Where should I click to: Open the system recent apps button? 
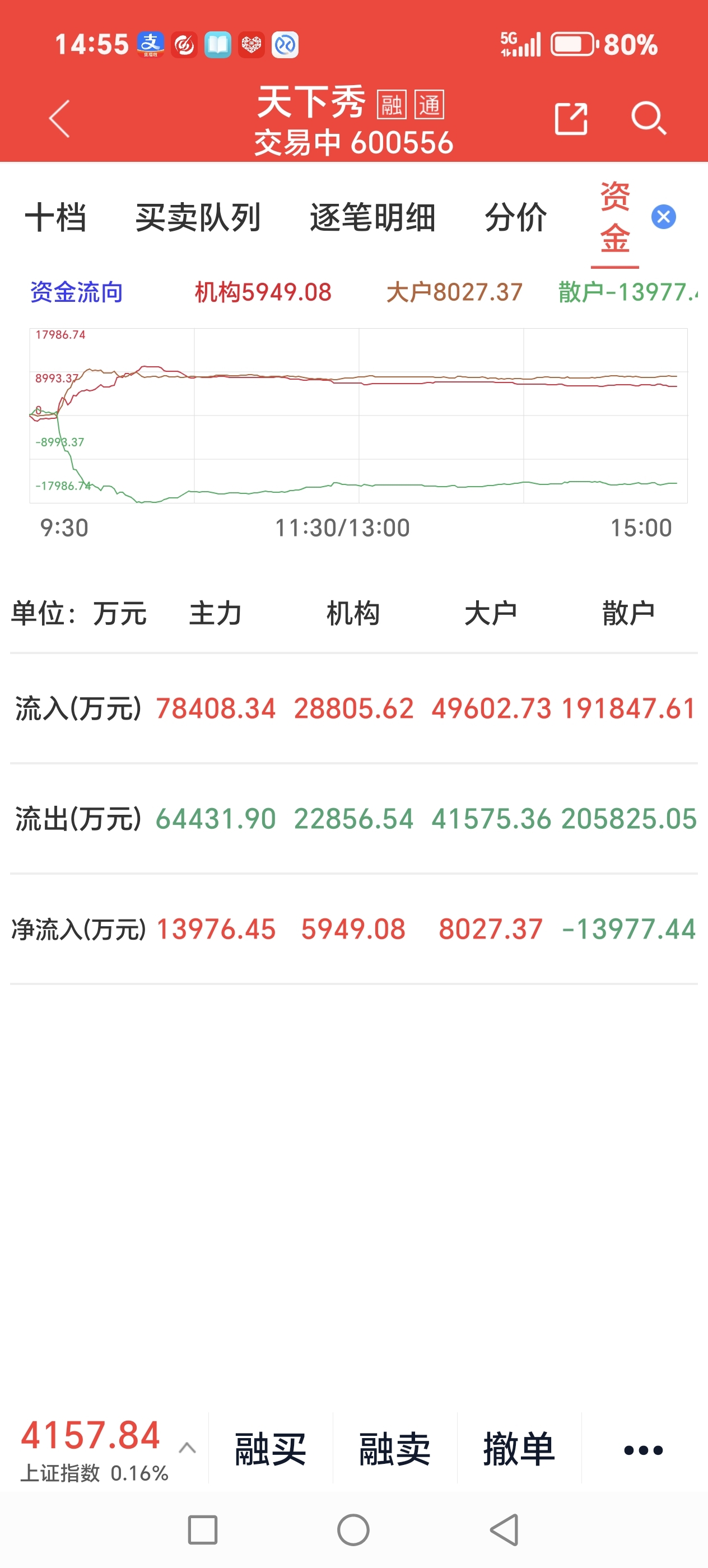click(x=203, y=1530)
